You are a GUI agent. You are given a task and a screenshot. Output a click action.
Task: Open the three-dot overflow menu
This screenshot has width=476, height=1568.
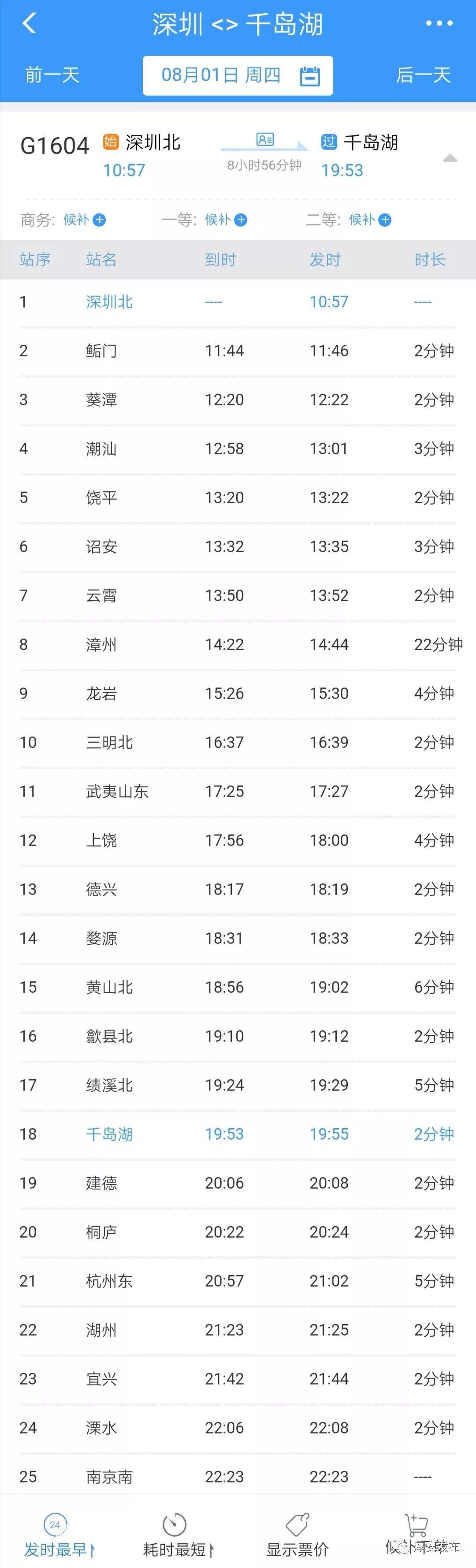click(439, 24)
